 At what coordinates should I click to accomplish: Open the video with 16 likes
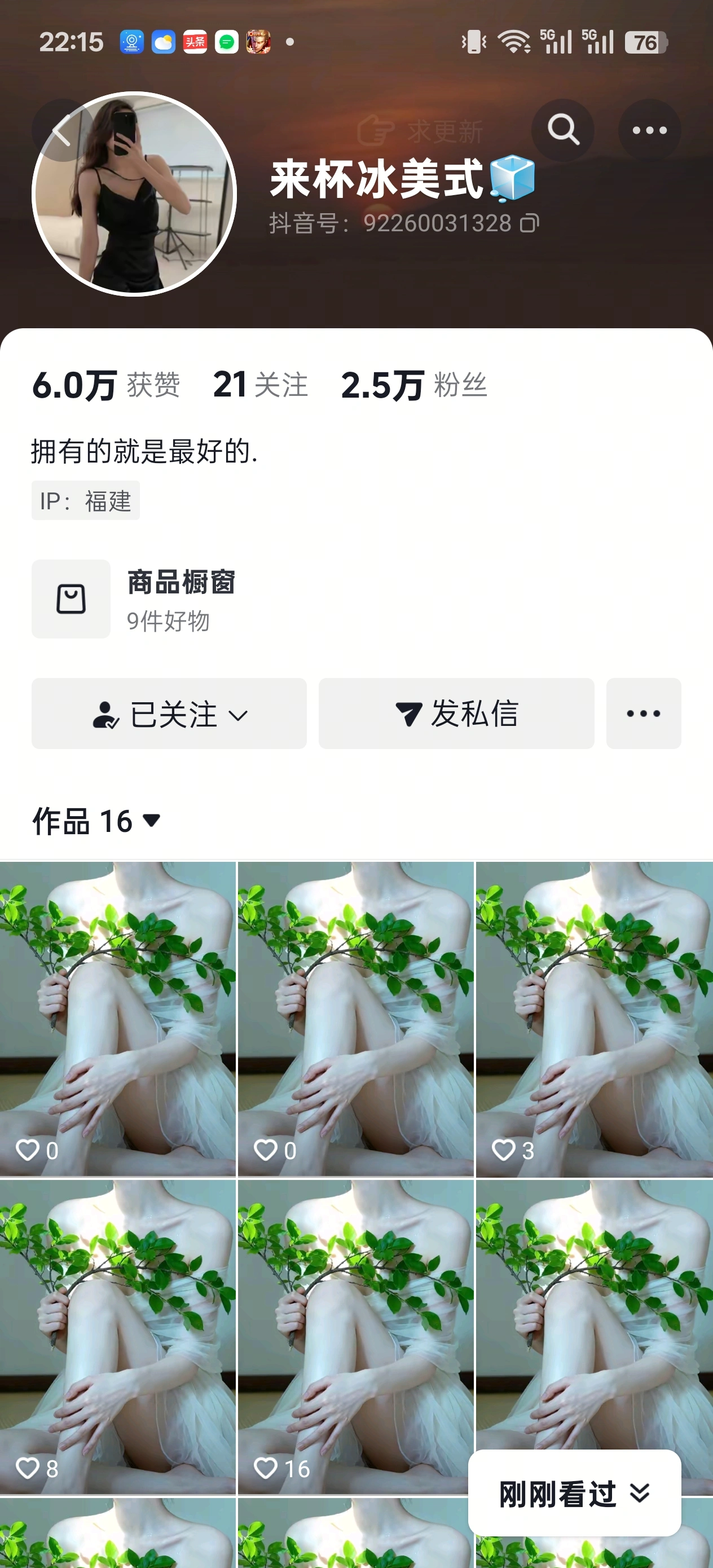pyautogui.click(x=355, y=1336)
